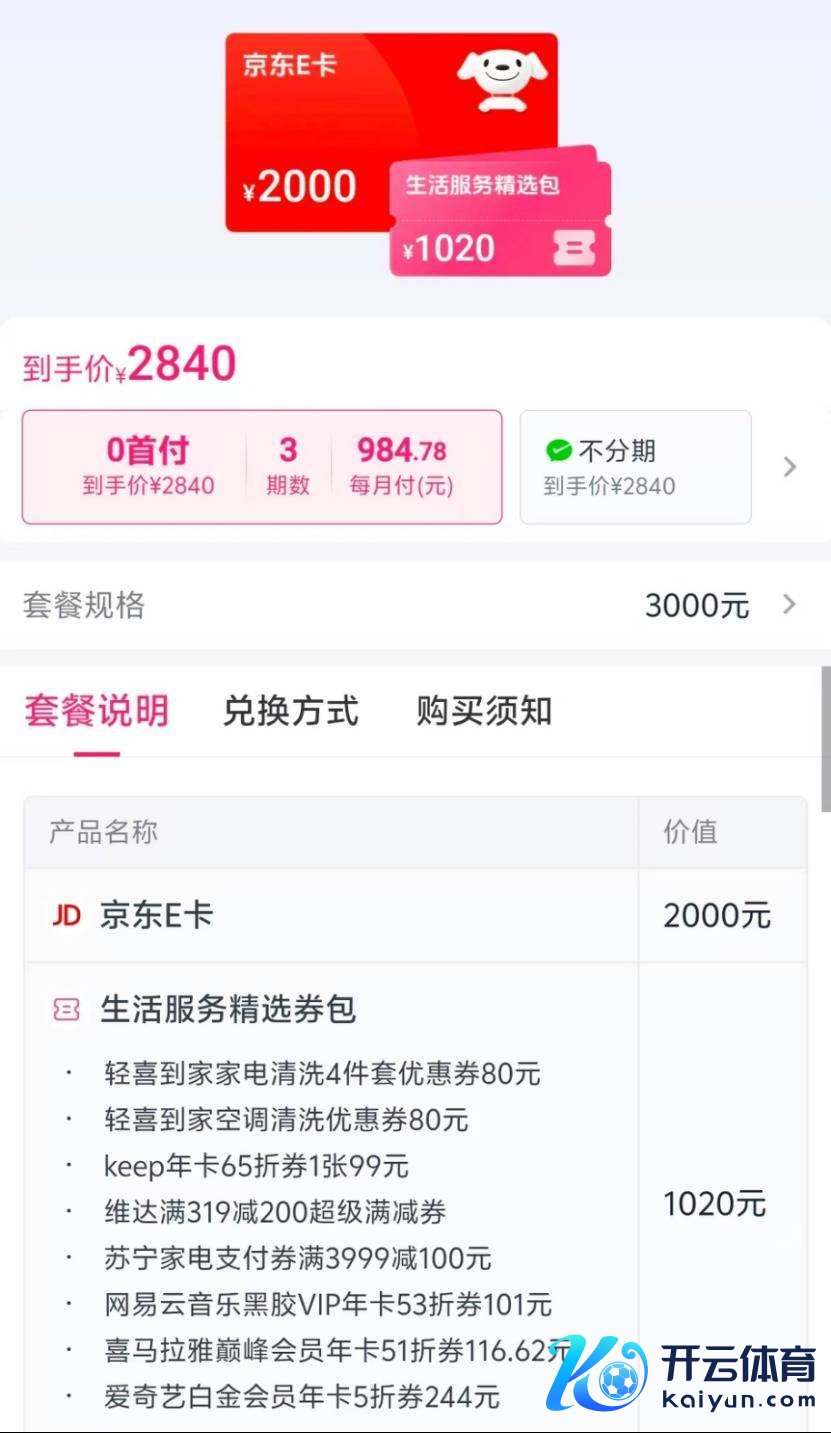The width and height of the screenshot is (831, 1433).
Task: Switch to the 兑换方式 tab
Action: (290, 711)
